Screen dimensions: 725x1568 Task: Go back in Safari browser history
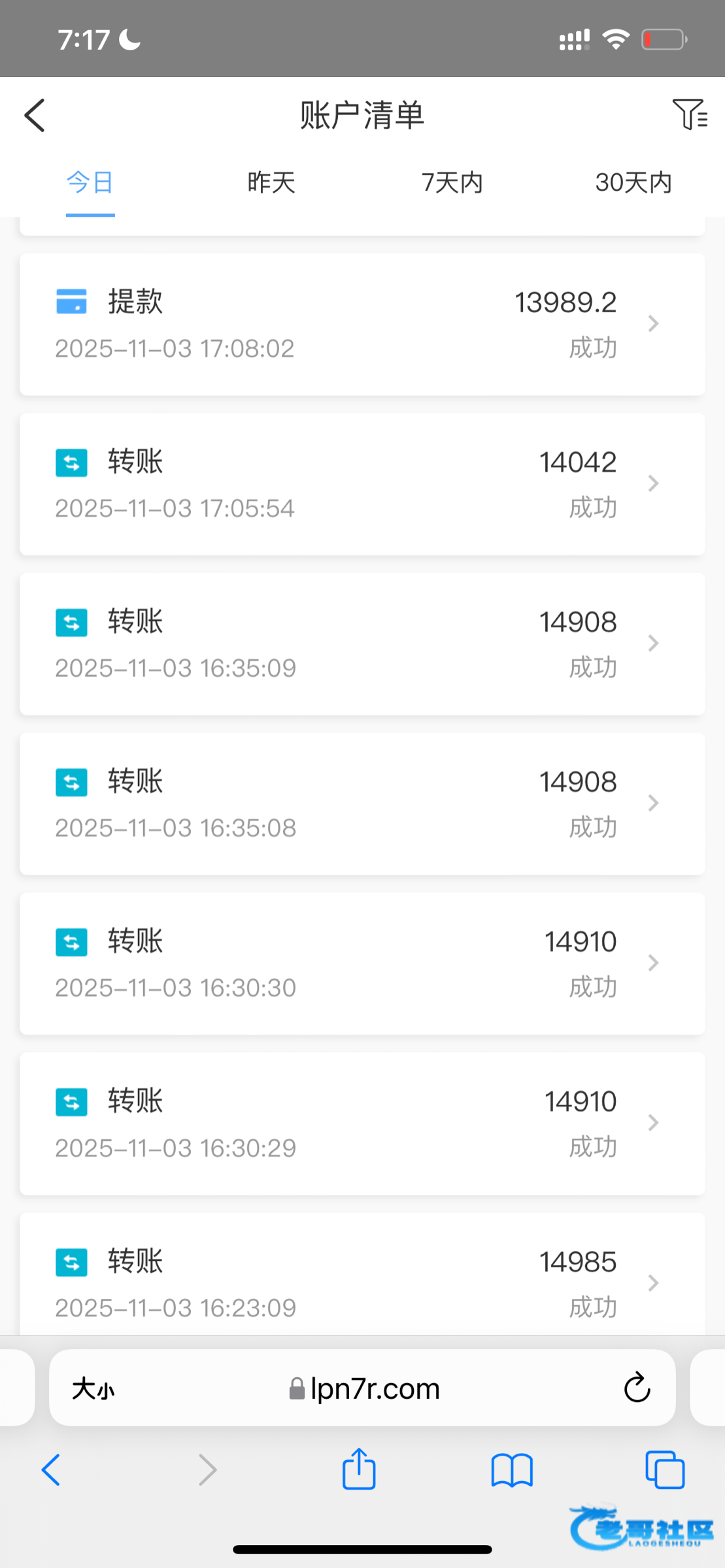[51, 1470]
